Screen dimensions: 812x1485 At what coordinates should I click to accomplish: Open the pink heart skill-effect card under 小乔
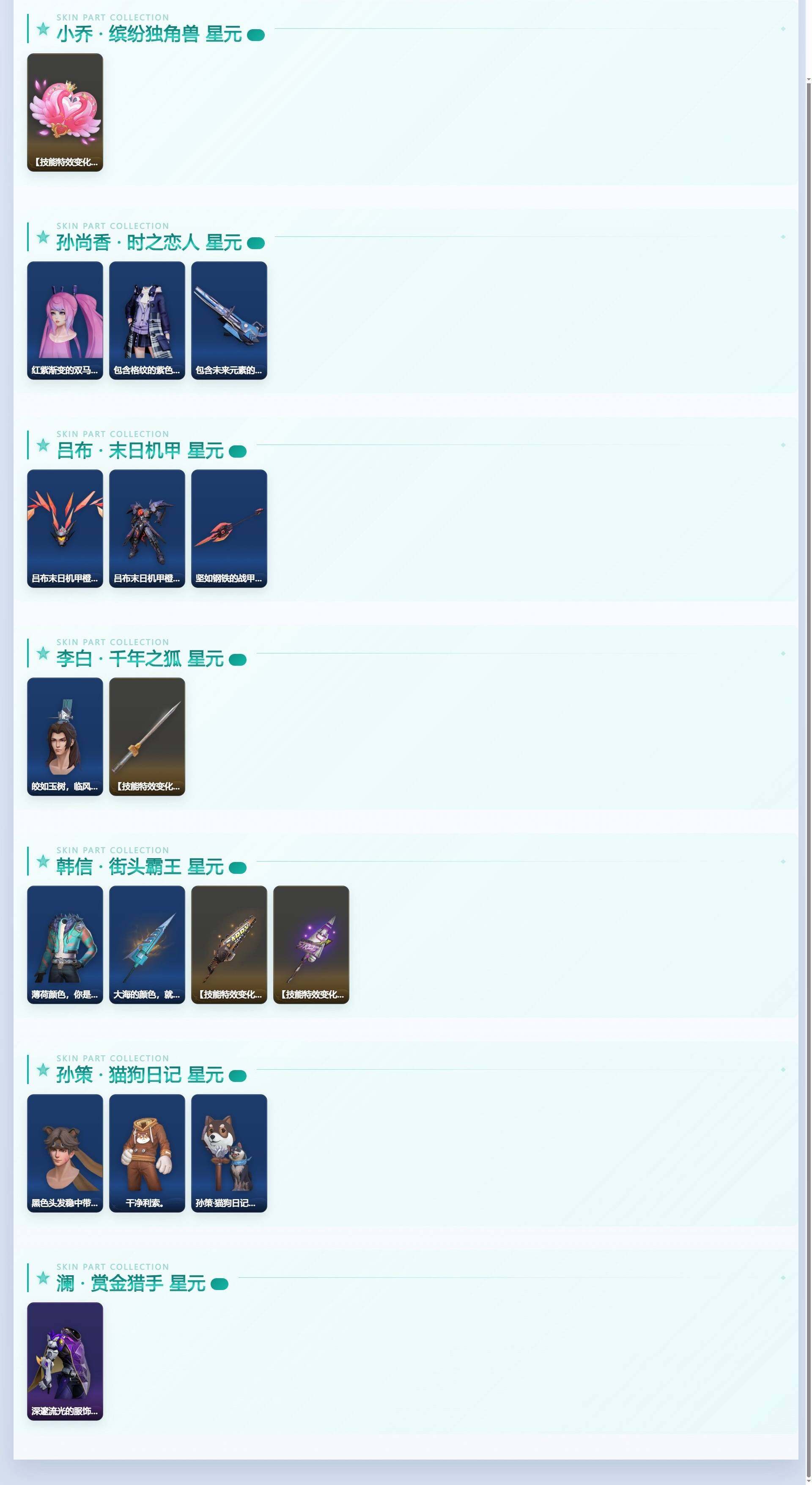[x=65, y=113]
